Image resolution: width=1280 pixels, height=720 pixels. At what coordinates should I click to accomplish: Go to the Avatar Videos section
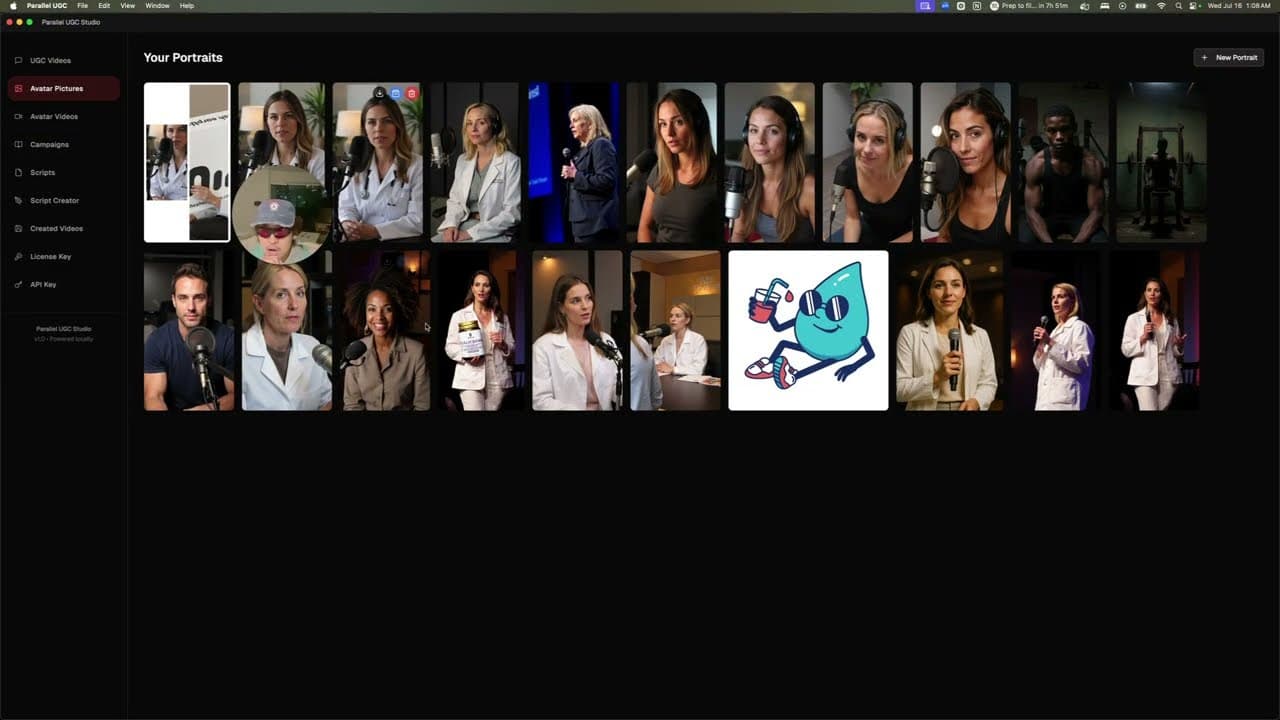[53, 117]
